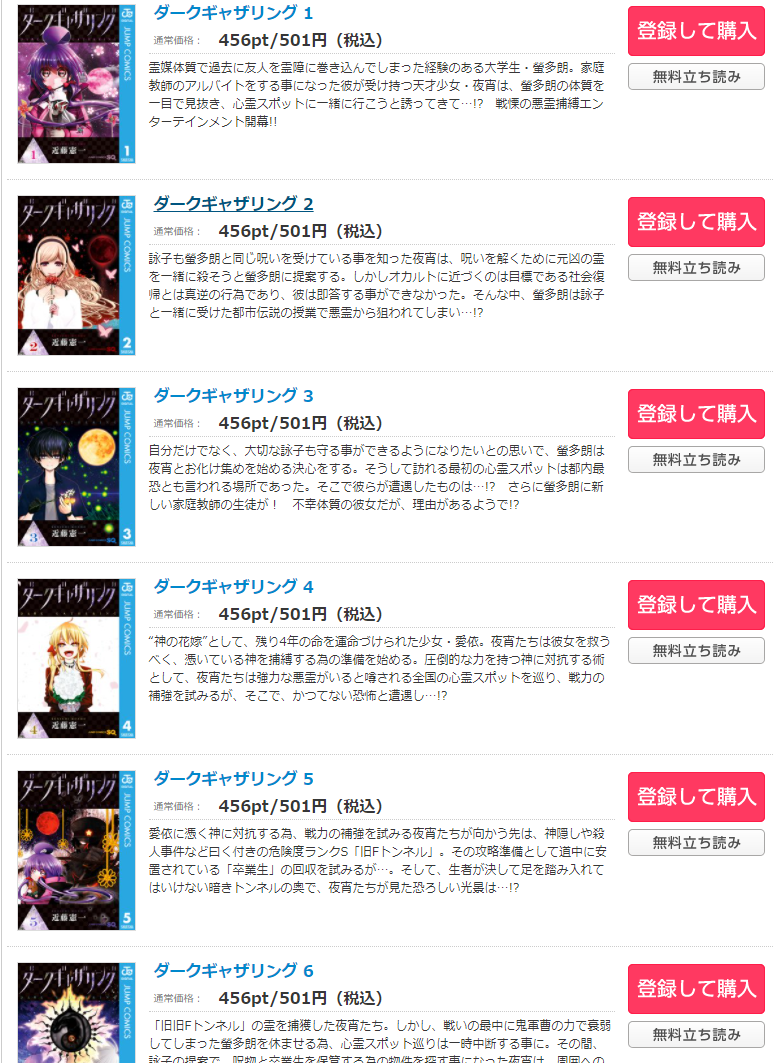The image size is (773, 1063).
Task: Tap 登録して購入 for volume 3
Action: [696, 413]
